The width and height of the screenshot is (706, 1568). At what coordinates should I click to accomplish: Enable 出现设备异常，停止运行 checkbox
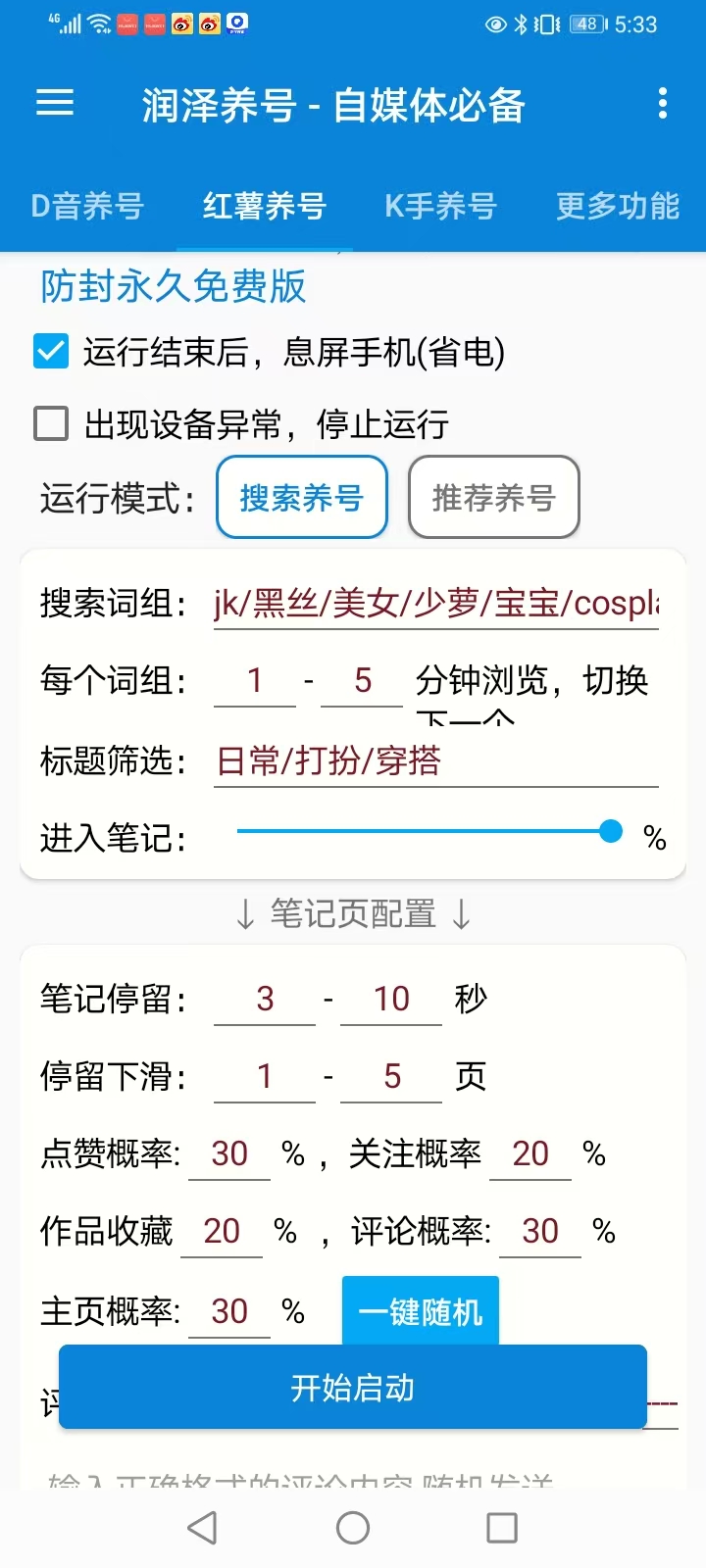pos(51,424)
